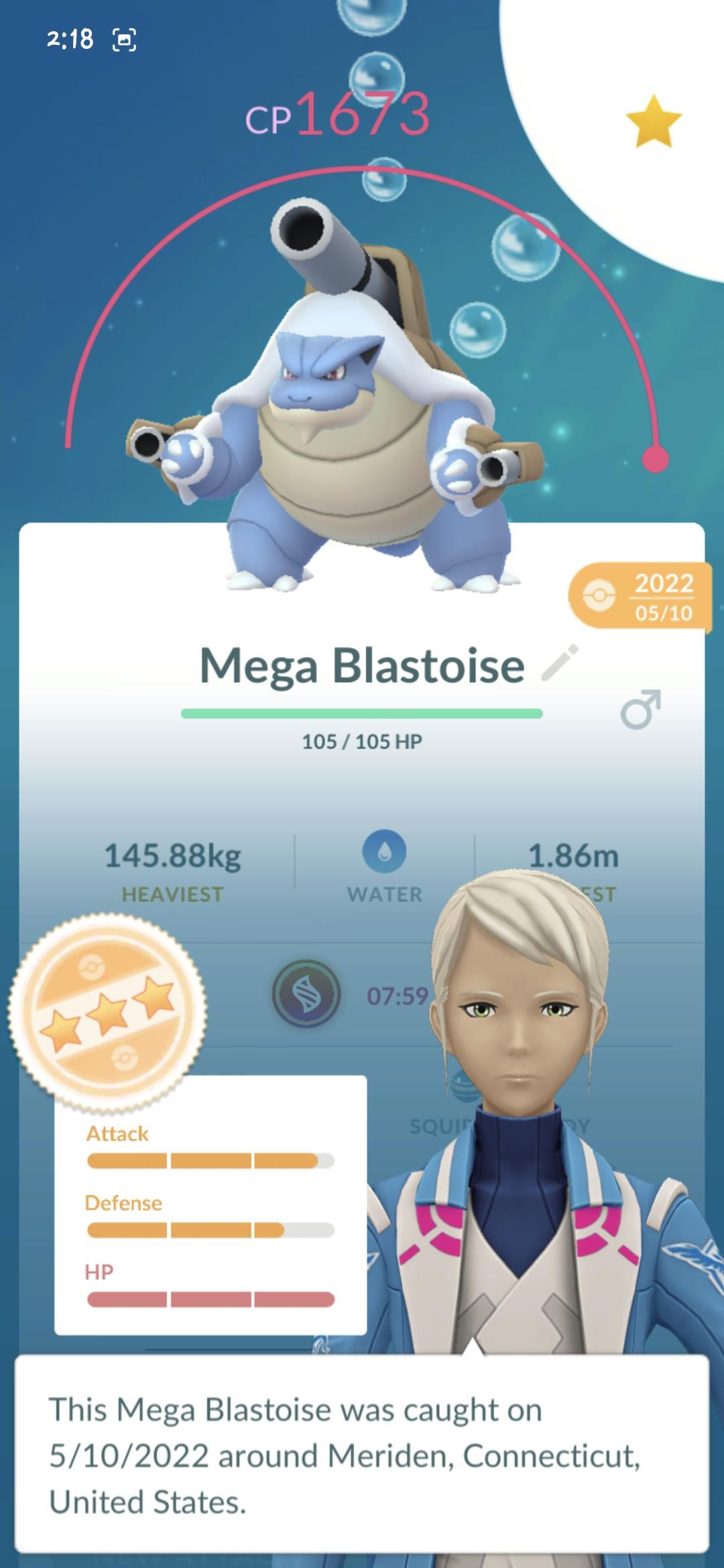
Task: Toggle the favorite star for Mega Blastoise
Action: 653,121
